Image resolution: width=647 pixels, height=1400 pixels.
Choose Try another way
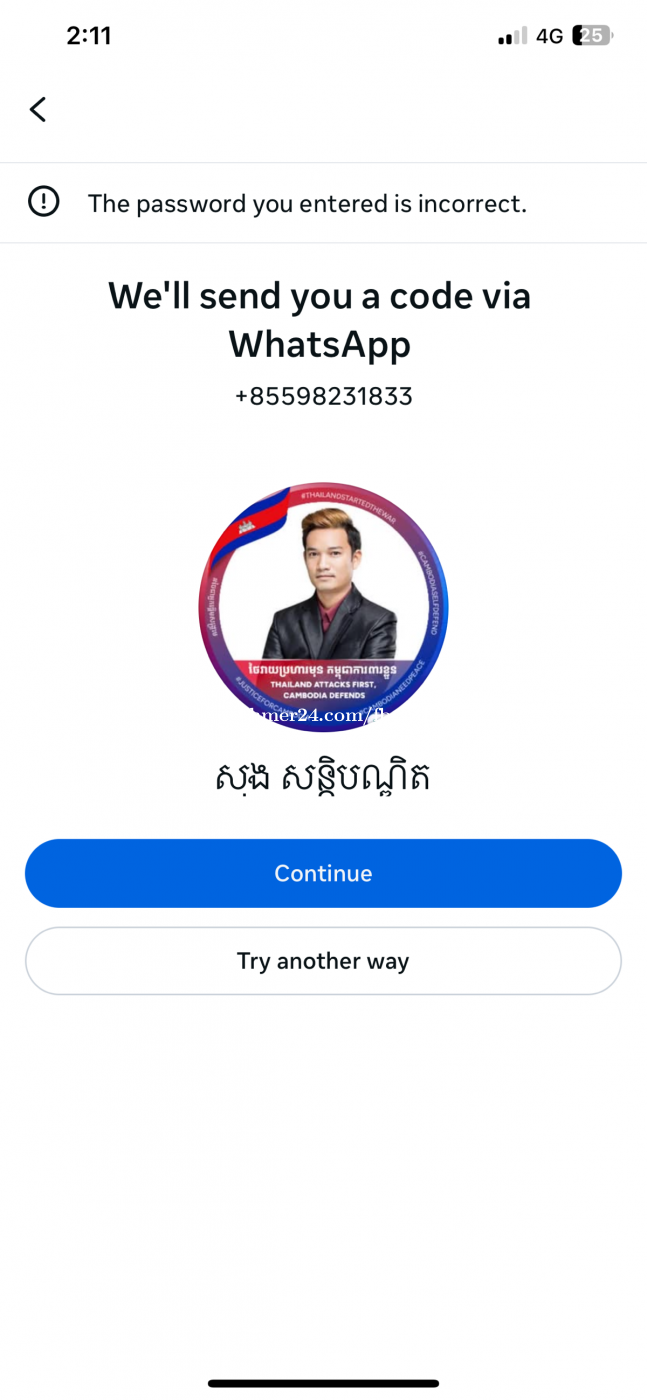tap(323, 961)
